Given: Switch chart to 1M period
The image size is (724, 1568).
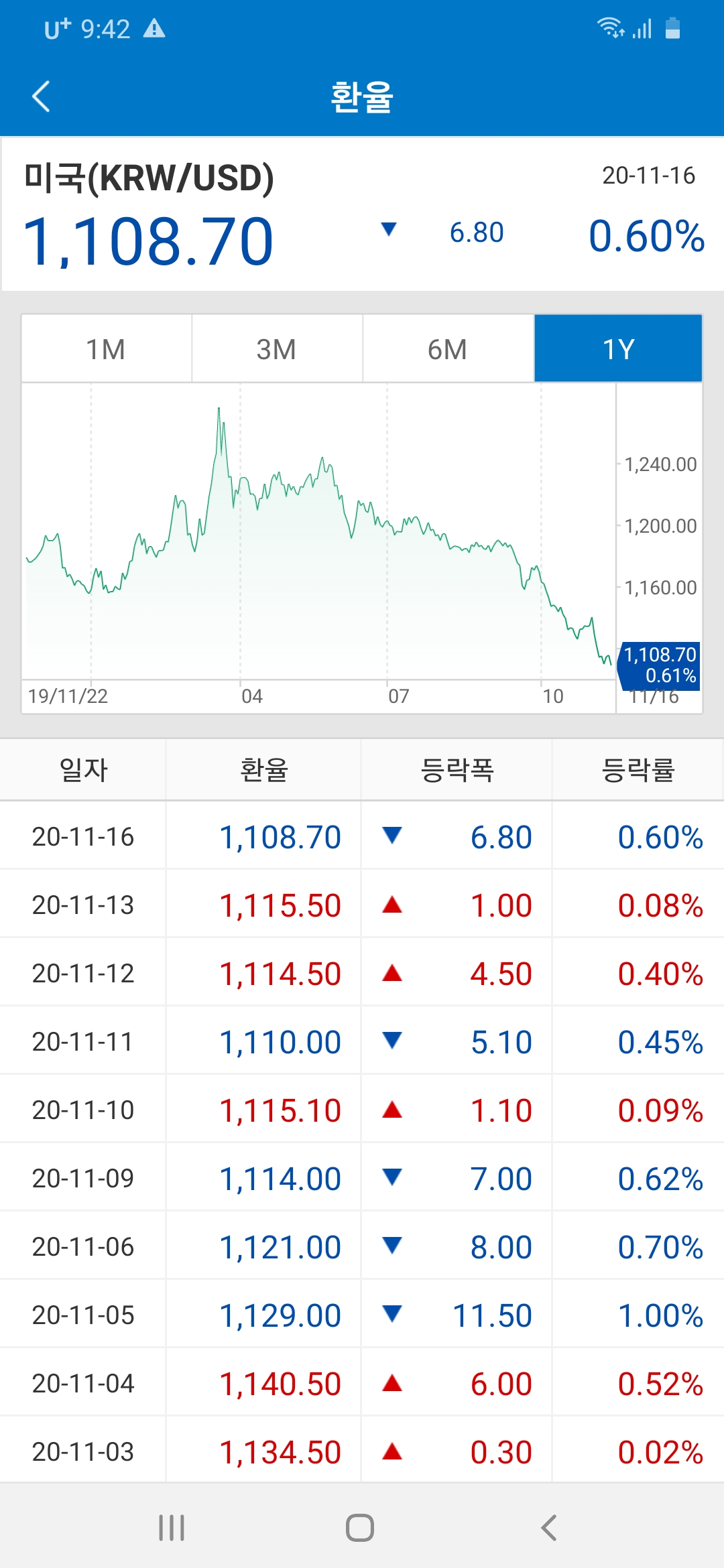Looking at the screenshot, I should tap(107, 349).
